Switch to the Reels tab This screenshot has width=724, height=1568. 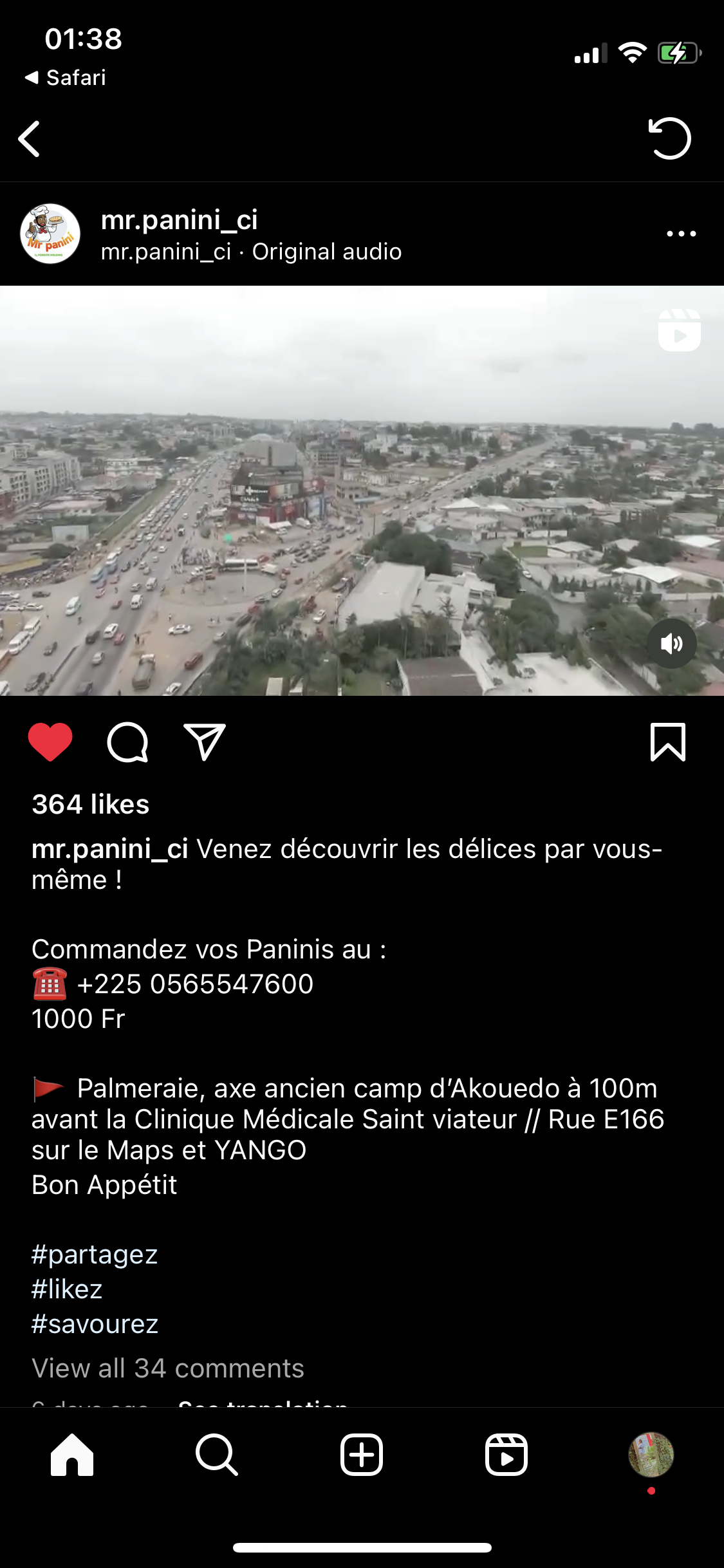coord(506,1455)
